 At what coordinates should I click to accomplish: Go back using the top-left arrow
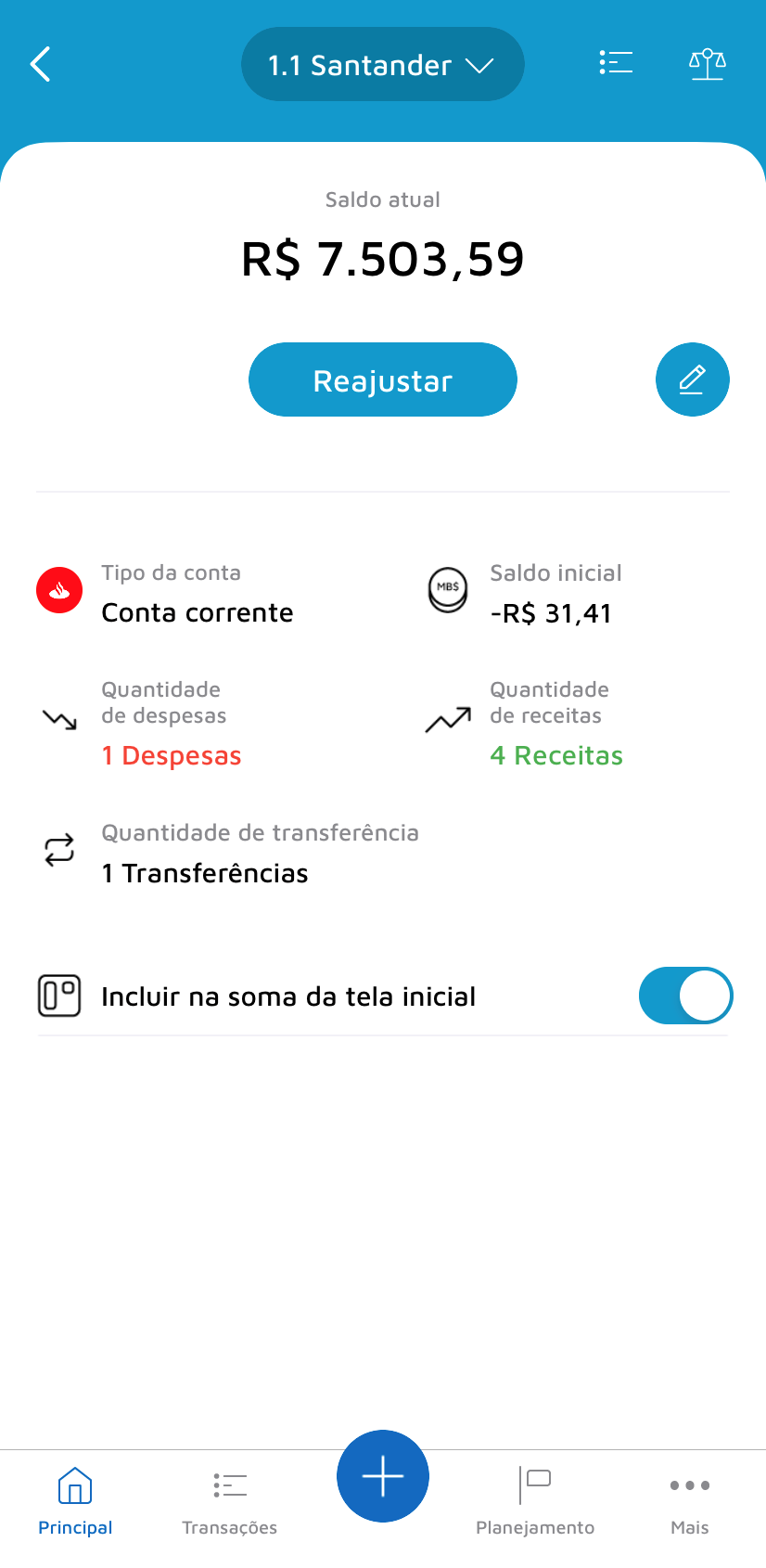(41, 64)
